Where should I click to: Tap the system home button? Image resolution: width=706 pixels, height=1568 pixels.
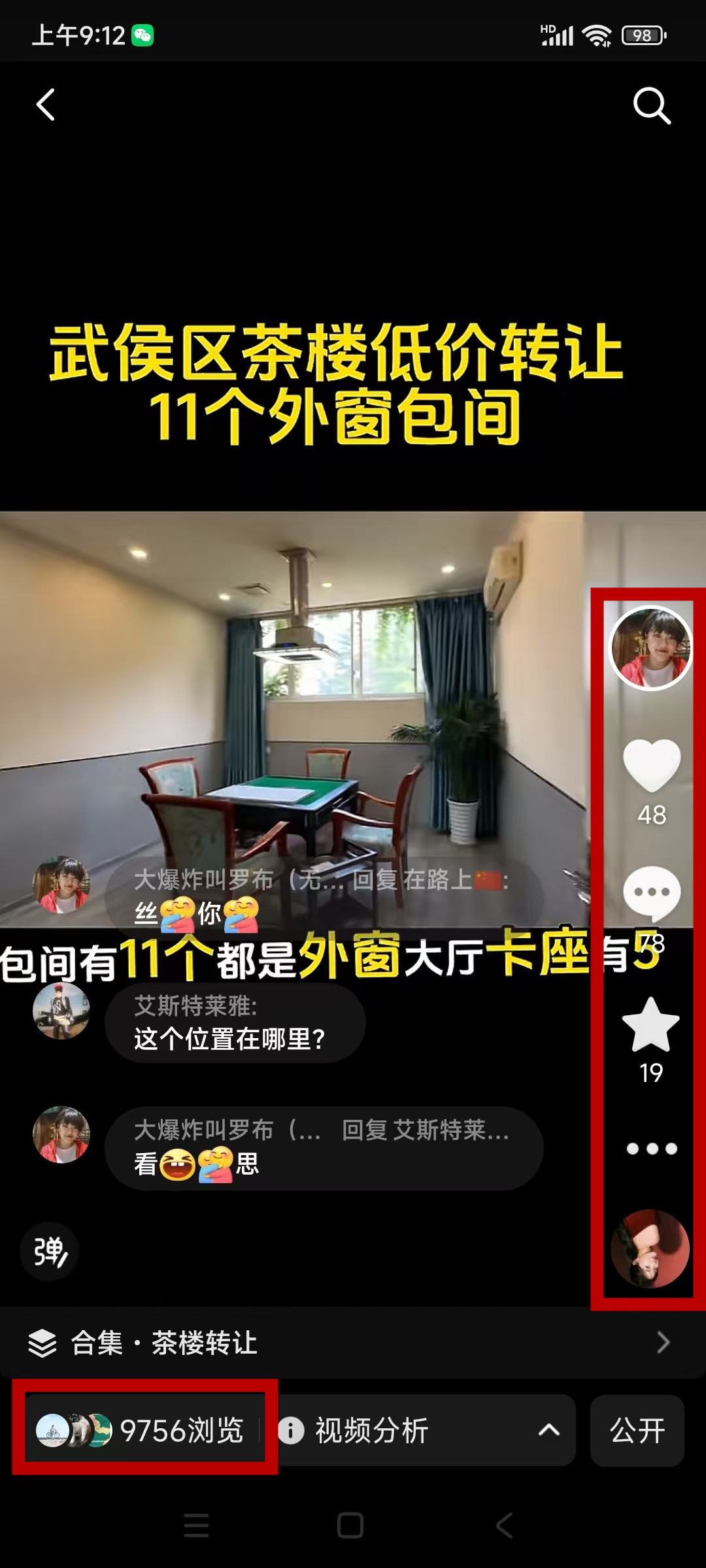pos(350,1526)
